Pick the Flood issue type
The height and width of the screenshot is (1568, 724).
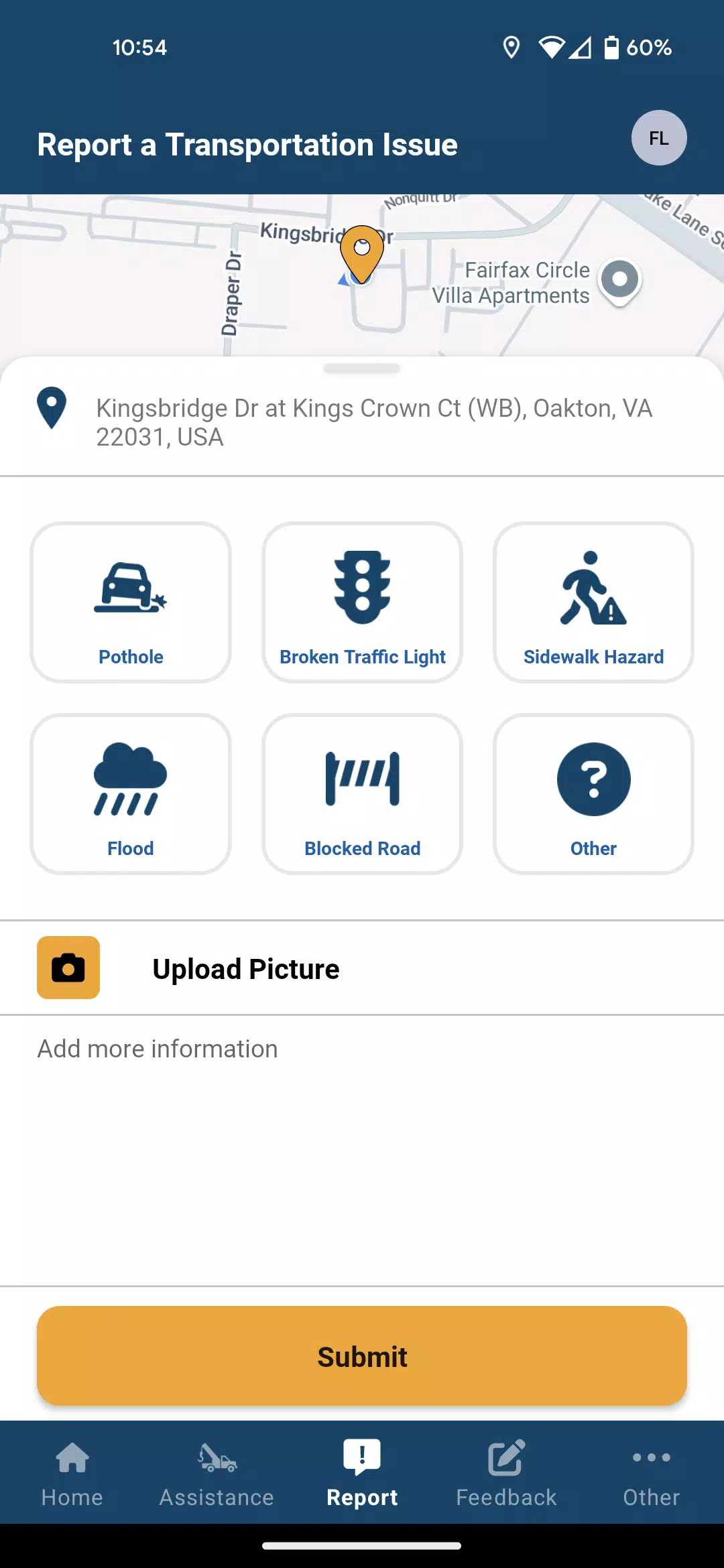point(131,794)
